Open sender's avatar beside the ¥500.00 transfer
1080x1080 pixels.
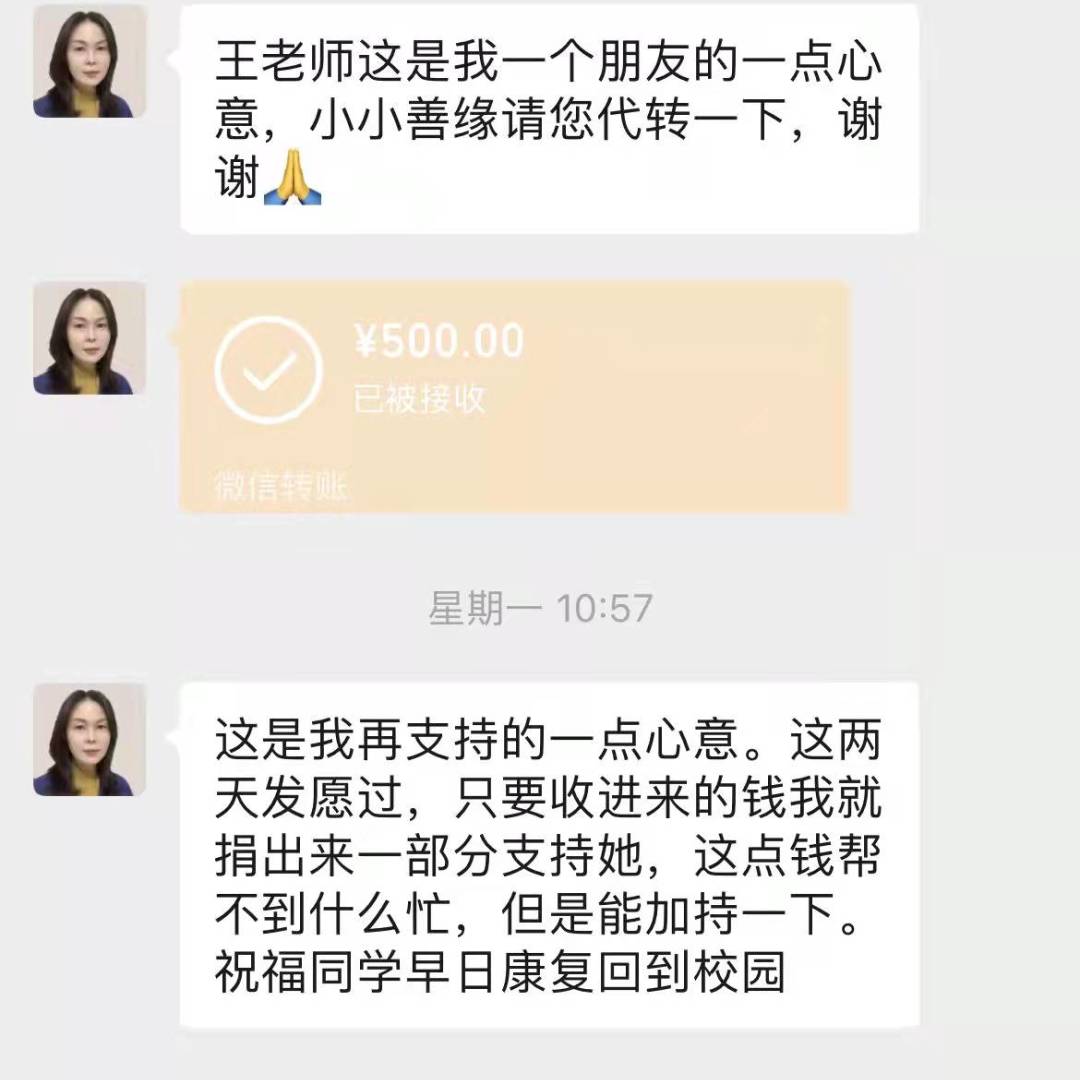coord(90,338)
